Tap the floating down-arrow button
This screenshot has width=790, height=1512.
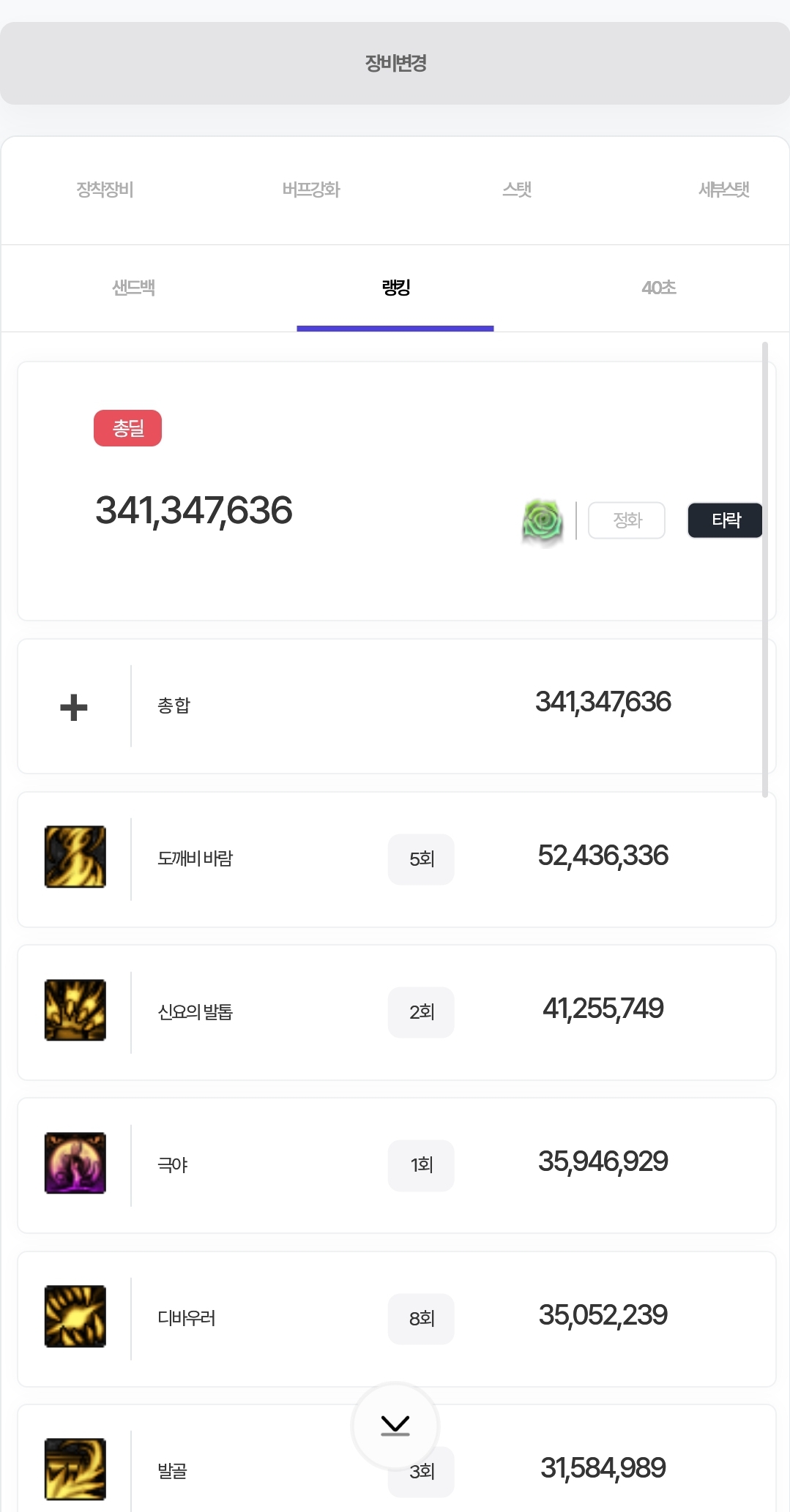[395, 1425]
